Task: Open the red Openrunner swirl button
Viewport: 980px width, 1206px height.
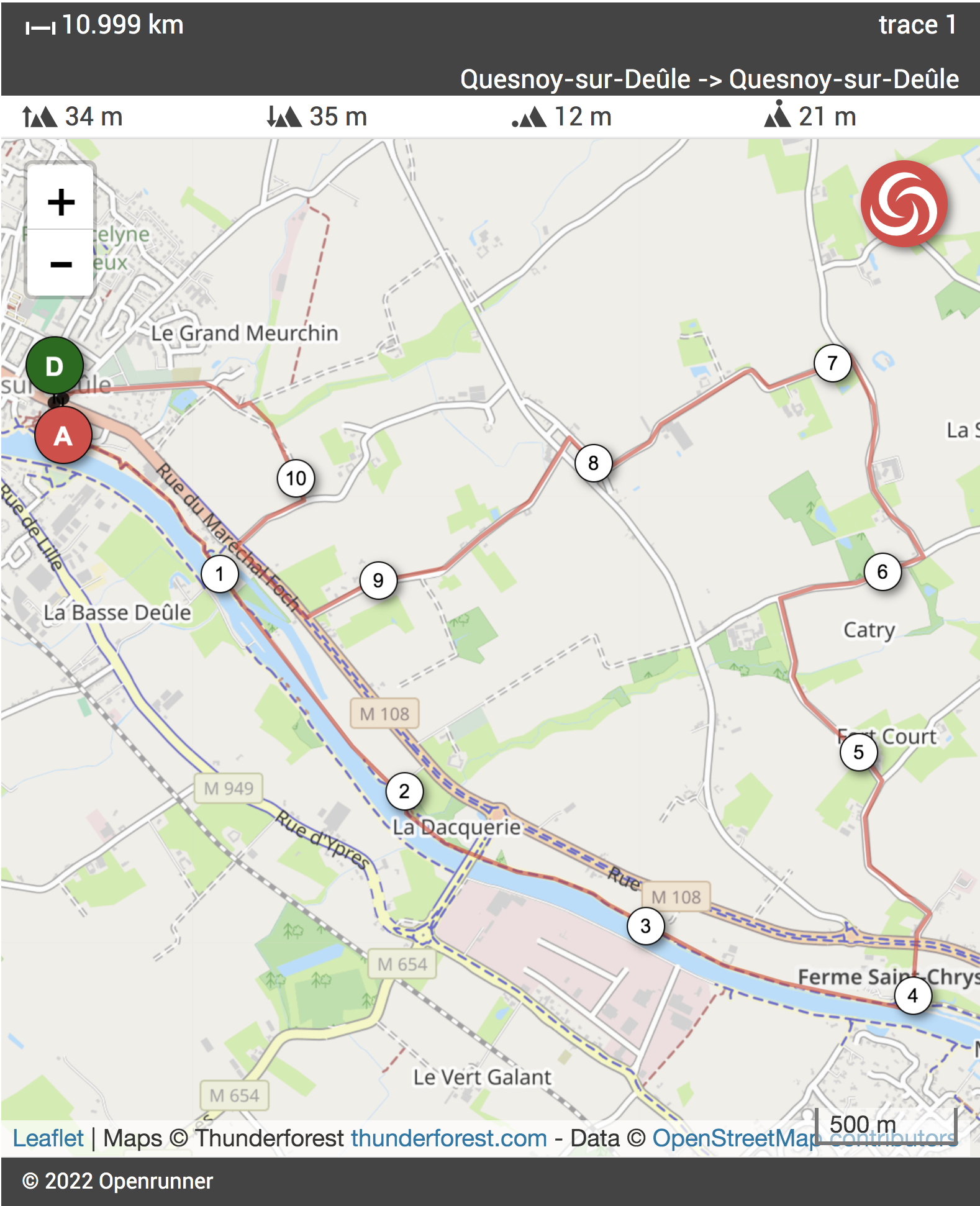Action: (904, 204)
